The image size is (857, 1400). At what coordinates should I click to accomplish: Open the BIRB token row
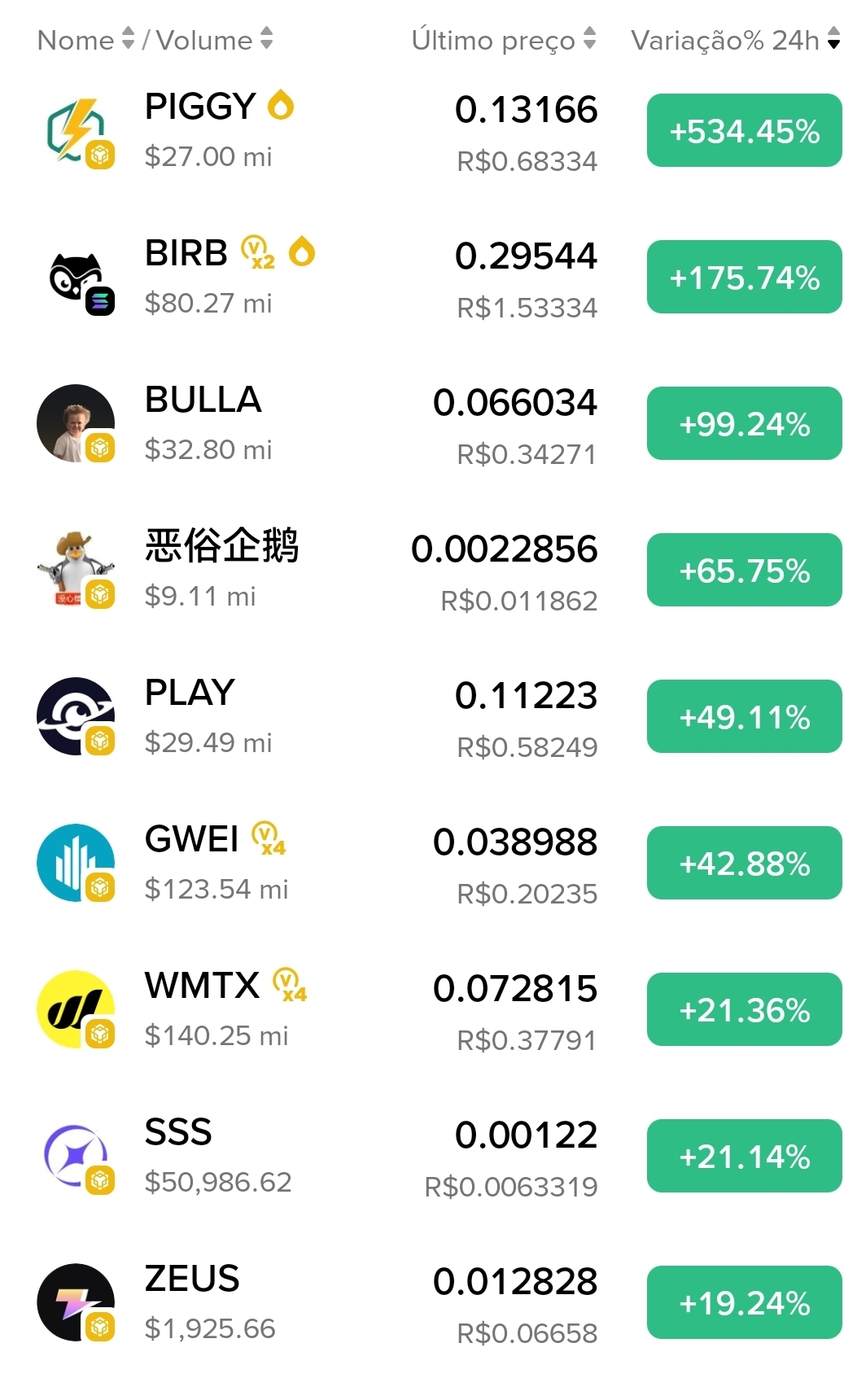pyautogui.click(x=186, y=253)
